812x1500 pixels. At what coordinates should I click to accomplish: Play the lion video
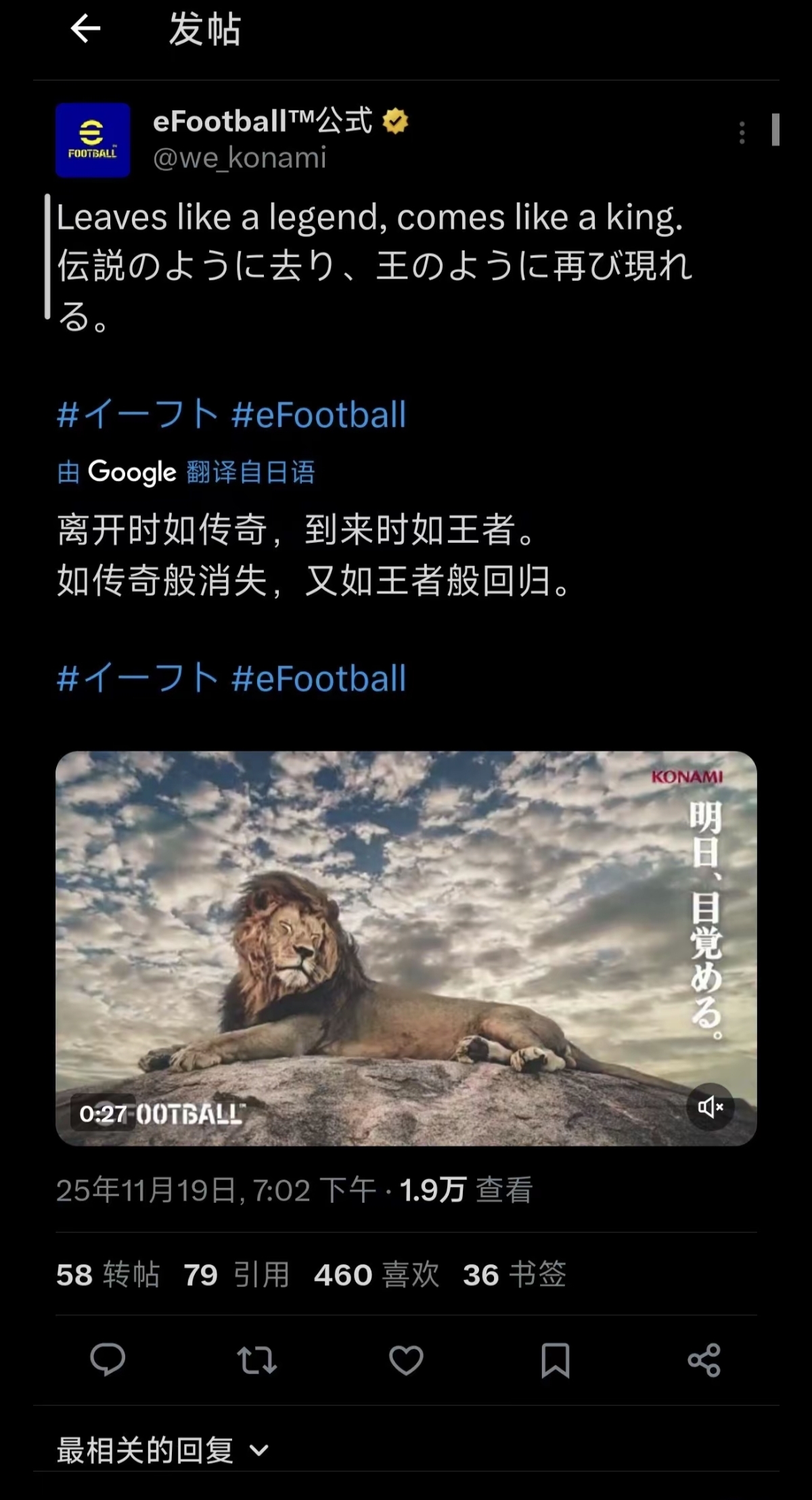(406, 948)
